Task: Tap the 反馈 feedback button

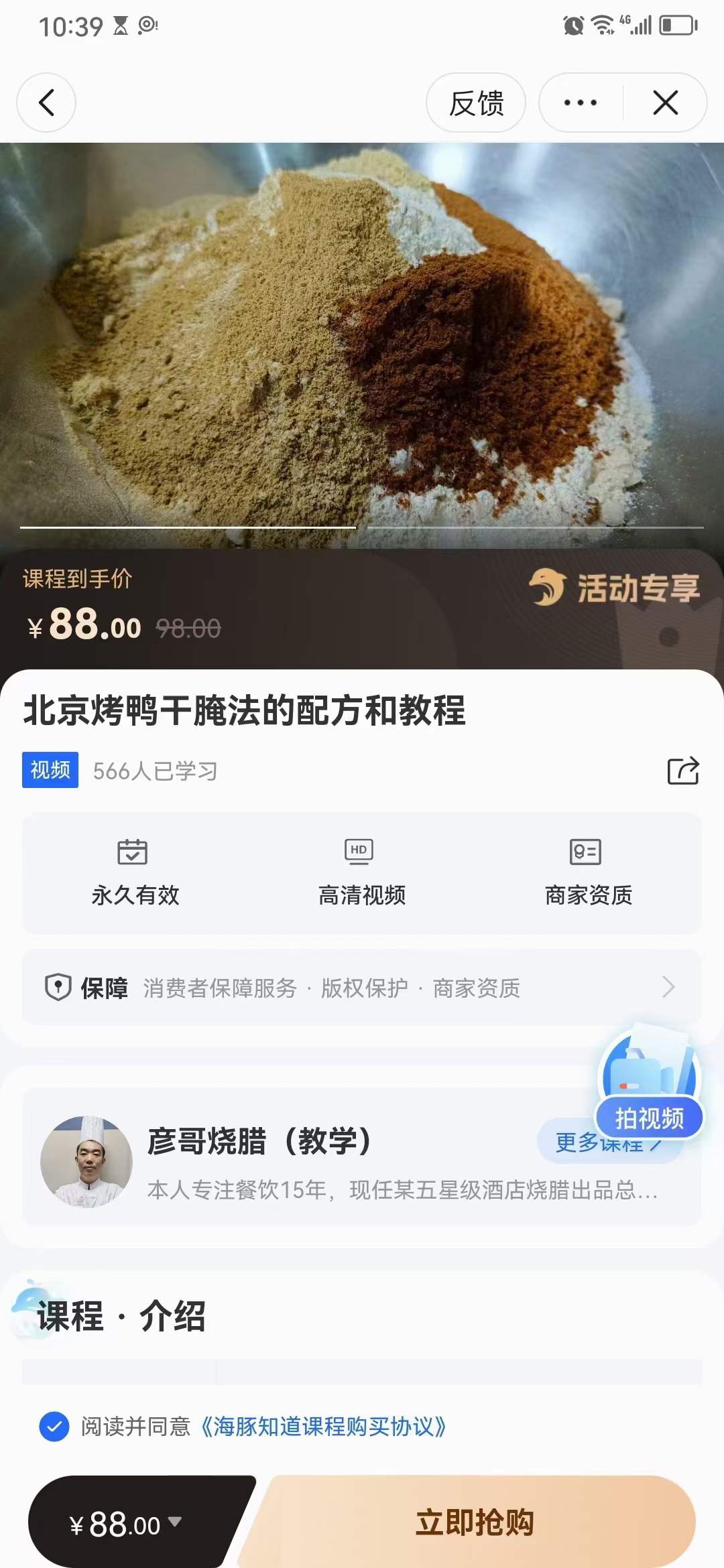Action: click(x=476, y=103)
